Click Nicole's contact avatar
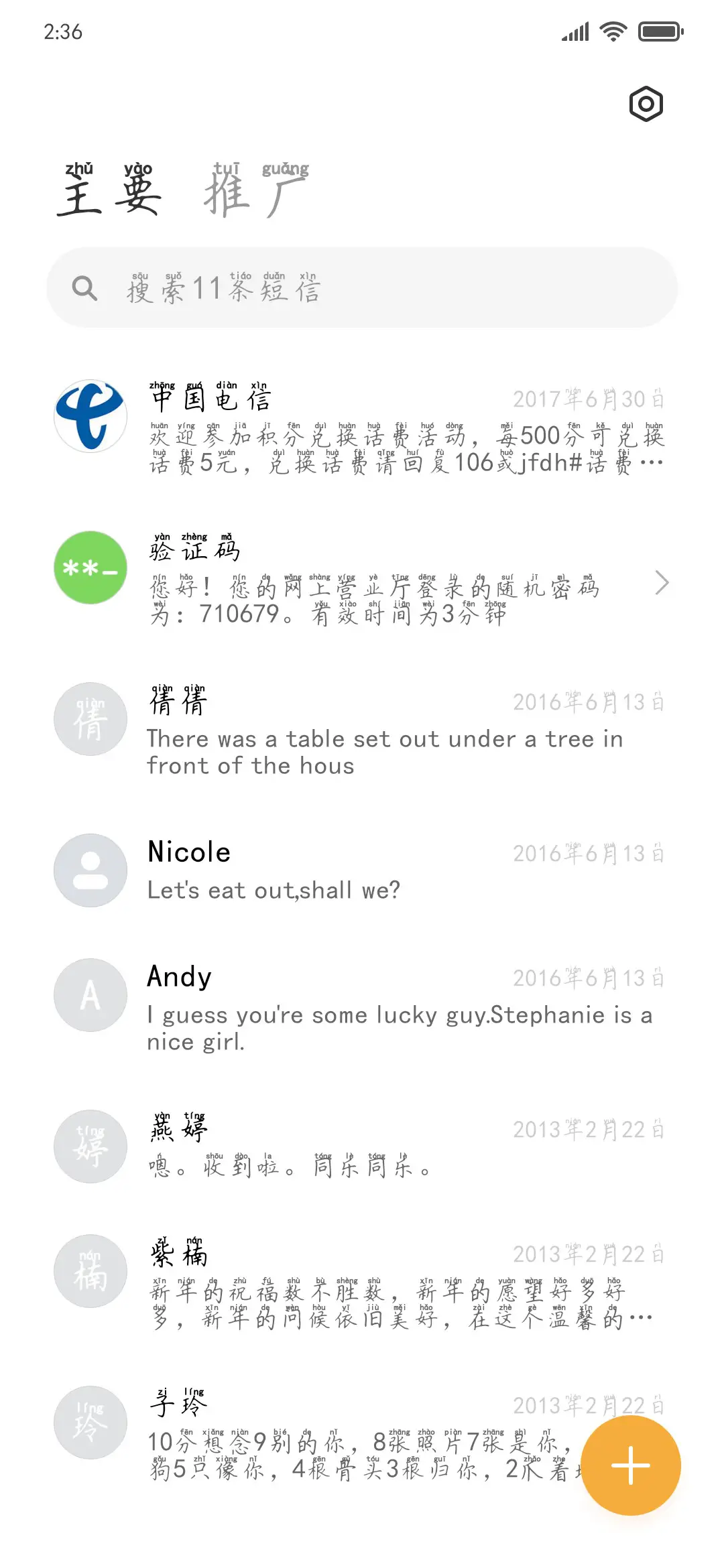This screenshot has width=724, height=1568. (x=90, y=870)
